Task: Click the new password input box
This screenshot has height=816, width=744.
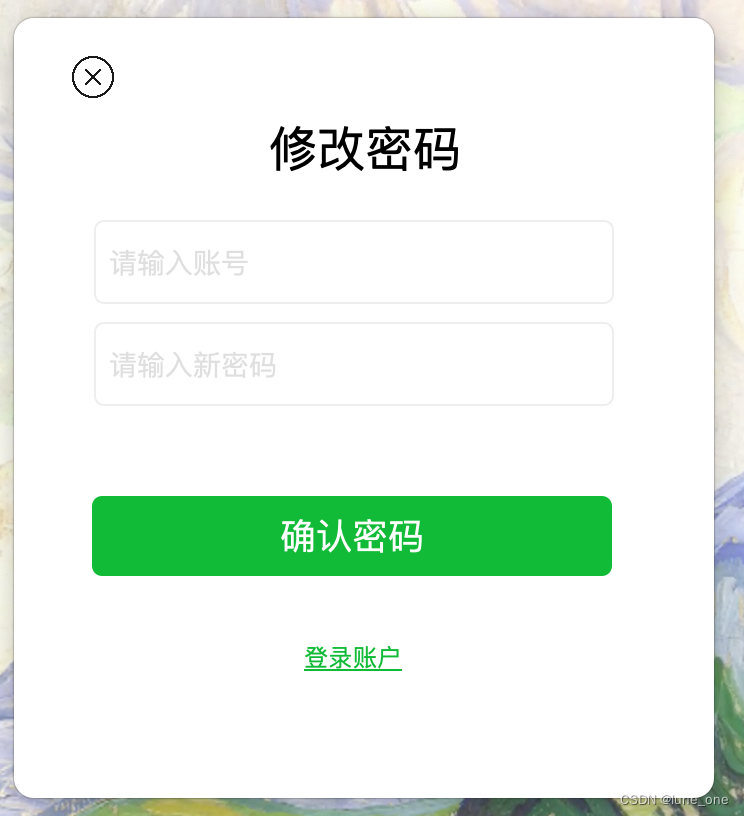Action: pos(352,364)
